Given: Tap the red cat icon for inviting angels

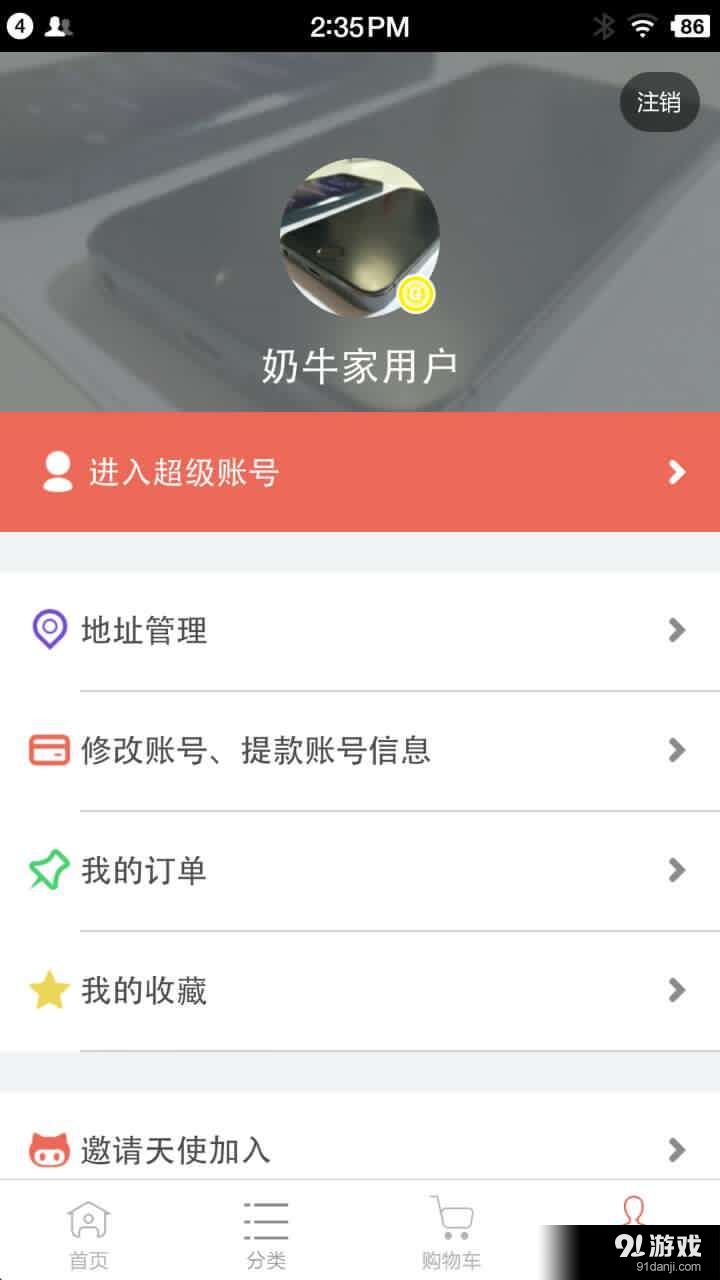Looking at the screenshot, I should (49, 1150).
